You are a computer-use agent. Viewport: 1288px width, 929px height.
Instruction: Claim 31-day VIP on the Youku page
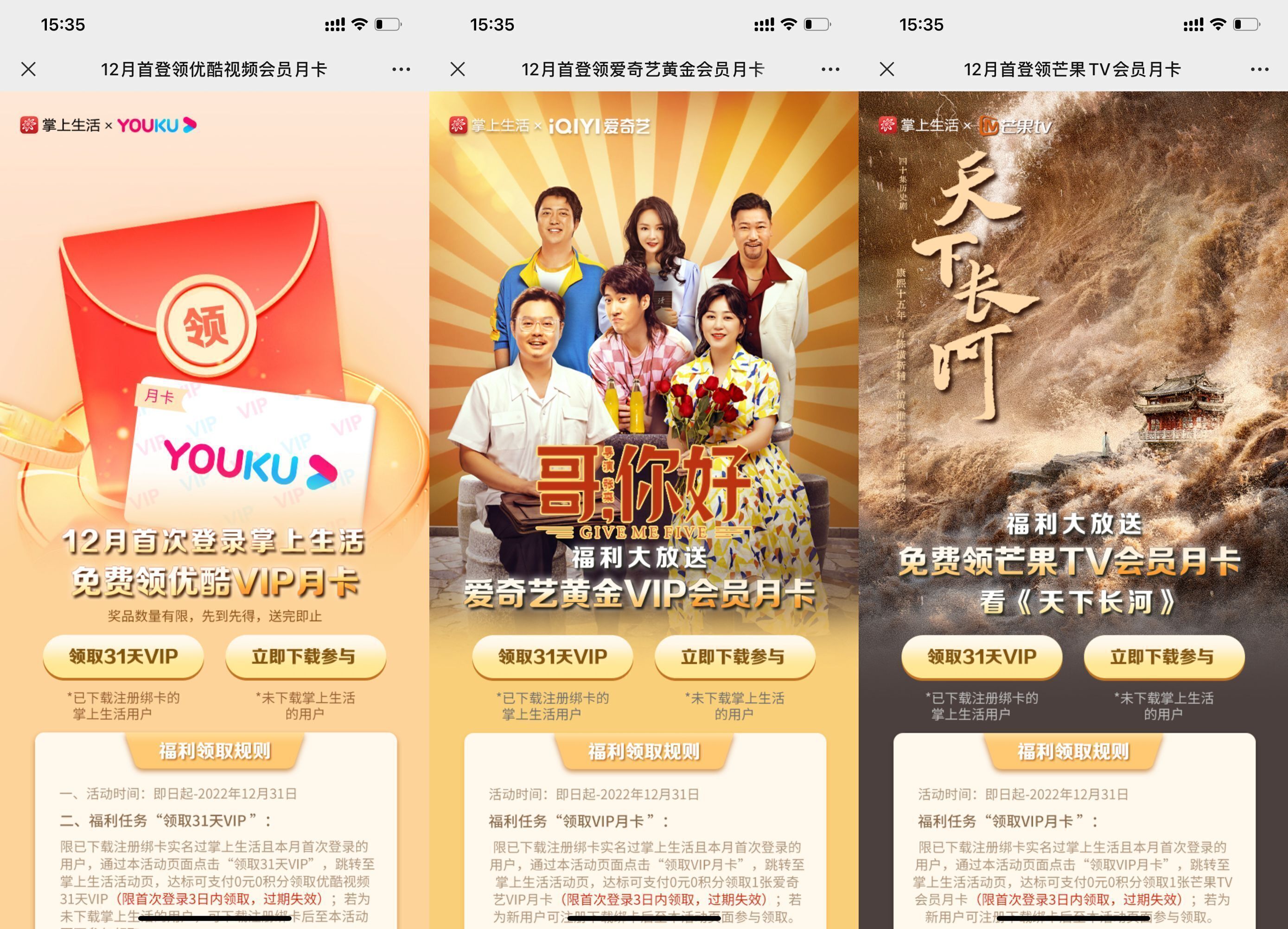coord(123,656)
